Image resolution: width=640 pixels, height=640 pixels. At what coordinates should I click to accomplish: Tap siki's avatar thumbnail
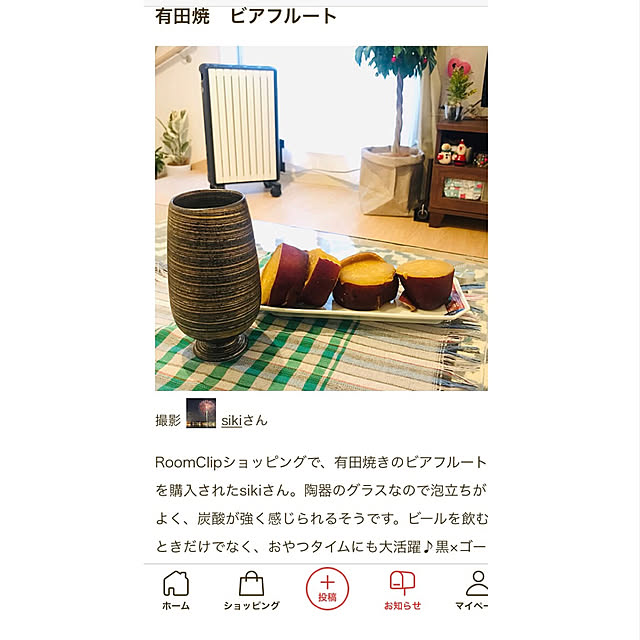tap(201, 413)
